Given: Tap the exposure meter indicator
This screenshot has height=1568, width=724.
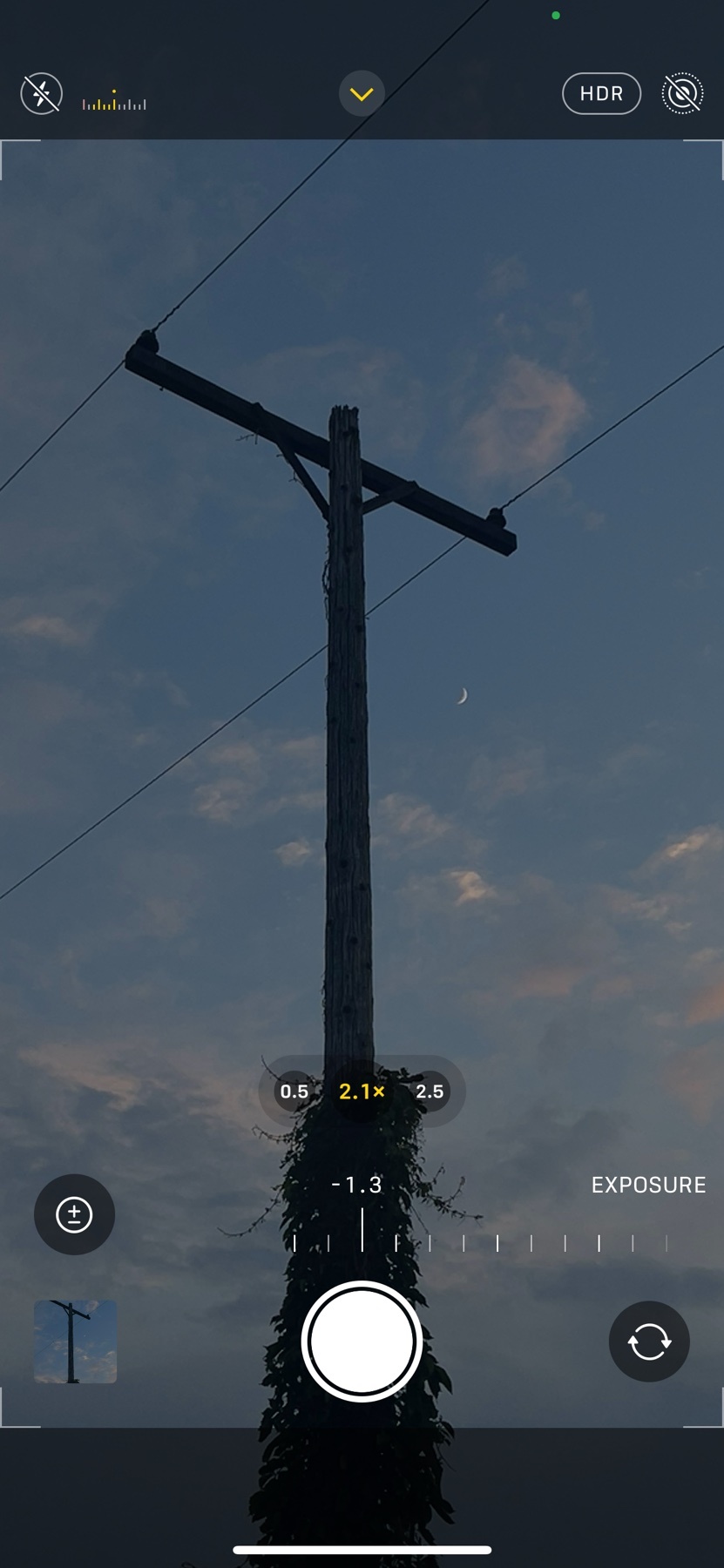Looking at the screenshot, I should click(x=114, y=102).
